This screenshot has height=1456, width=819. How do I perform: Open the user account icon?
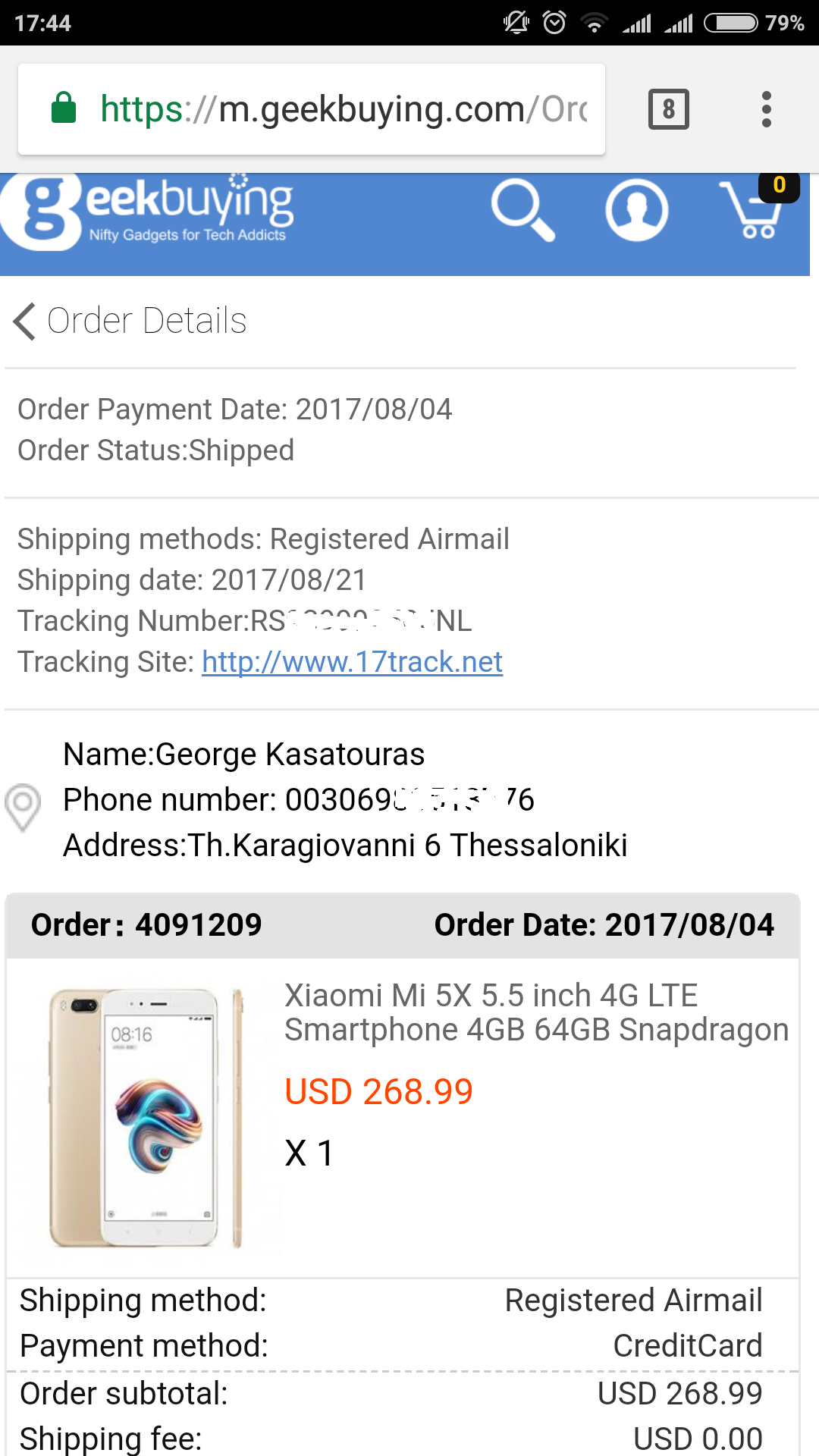tap(636, 210)
